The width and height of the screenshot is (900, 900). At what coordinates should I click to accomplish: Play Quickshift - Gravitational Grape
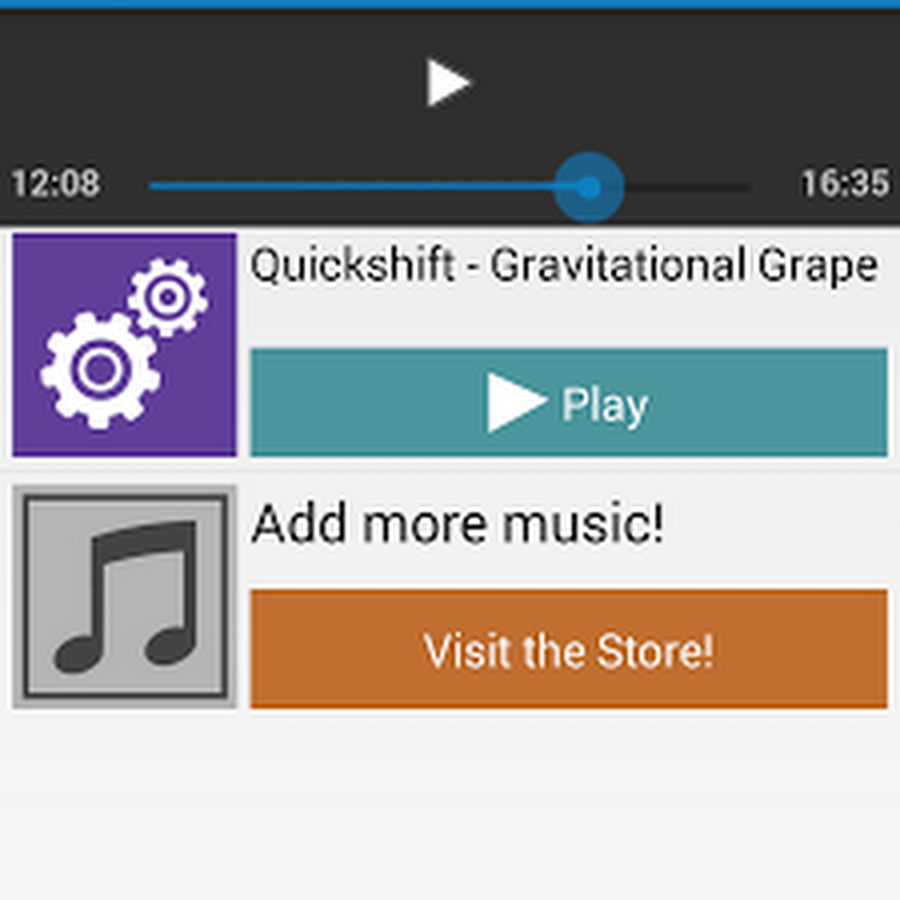568,403
